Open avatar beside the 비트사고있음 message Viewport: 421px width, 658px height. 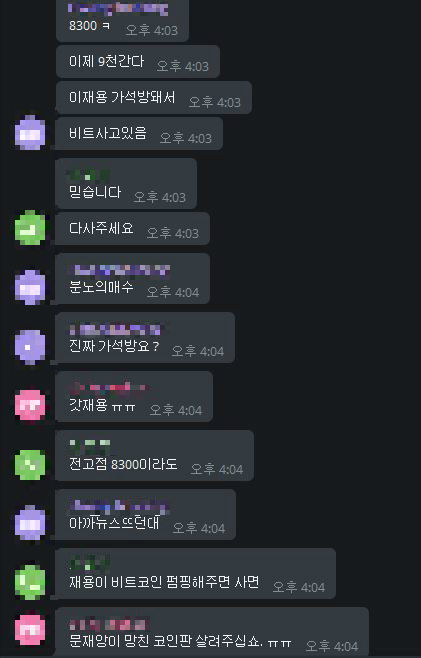[x=30, y=133]
